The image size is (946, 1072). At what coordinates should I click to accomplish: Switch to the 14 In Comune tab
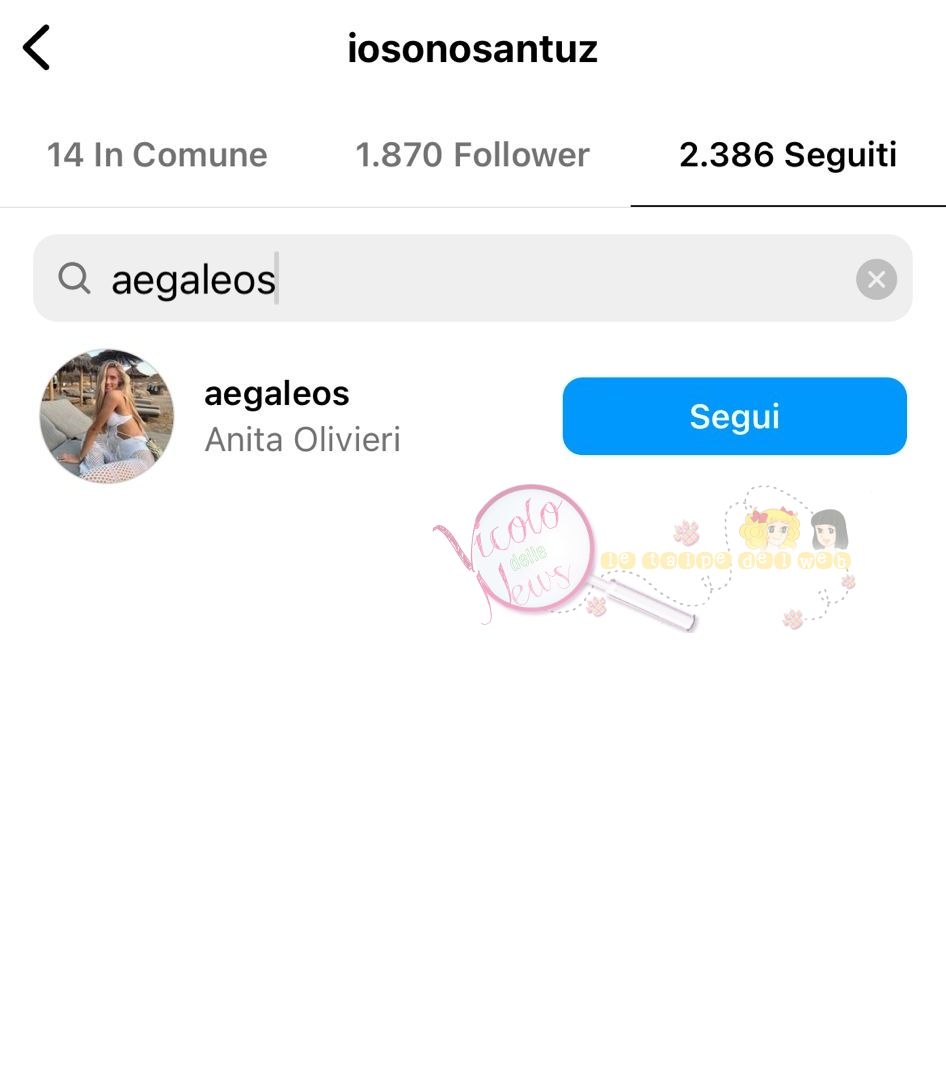157,155
